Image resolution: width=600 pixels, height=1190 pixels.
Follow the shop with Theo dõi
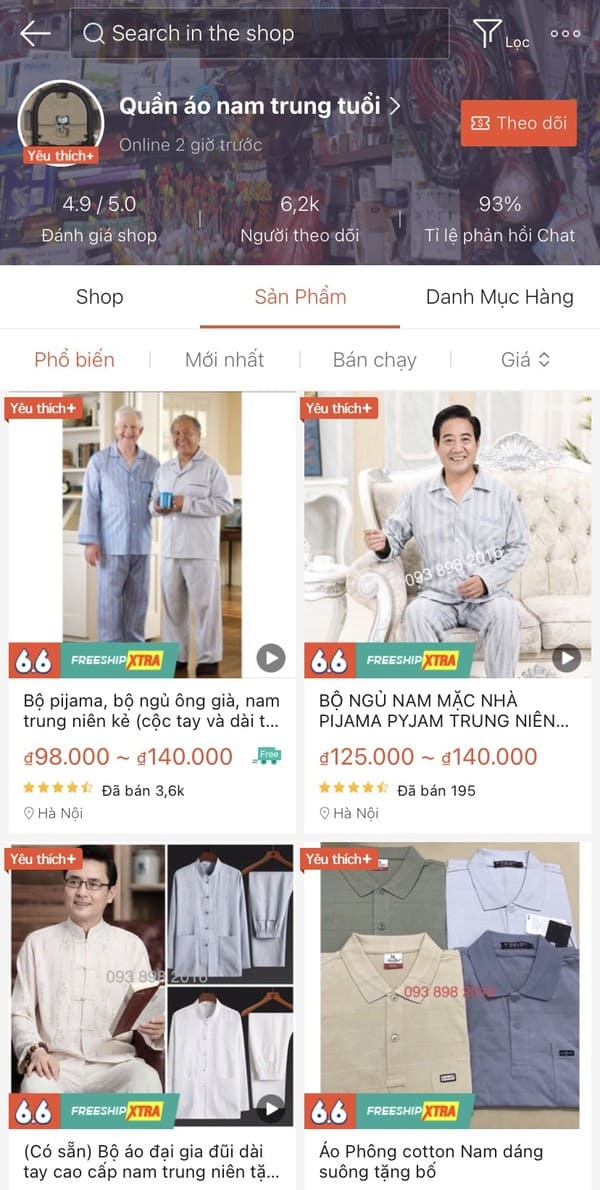(x=518, y=123)
